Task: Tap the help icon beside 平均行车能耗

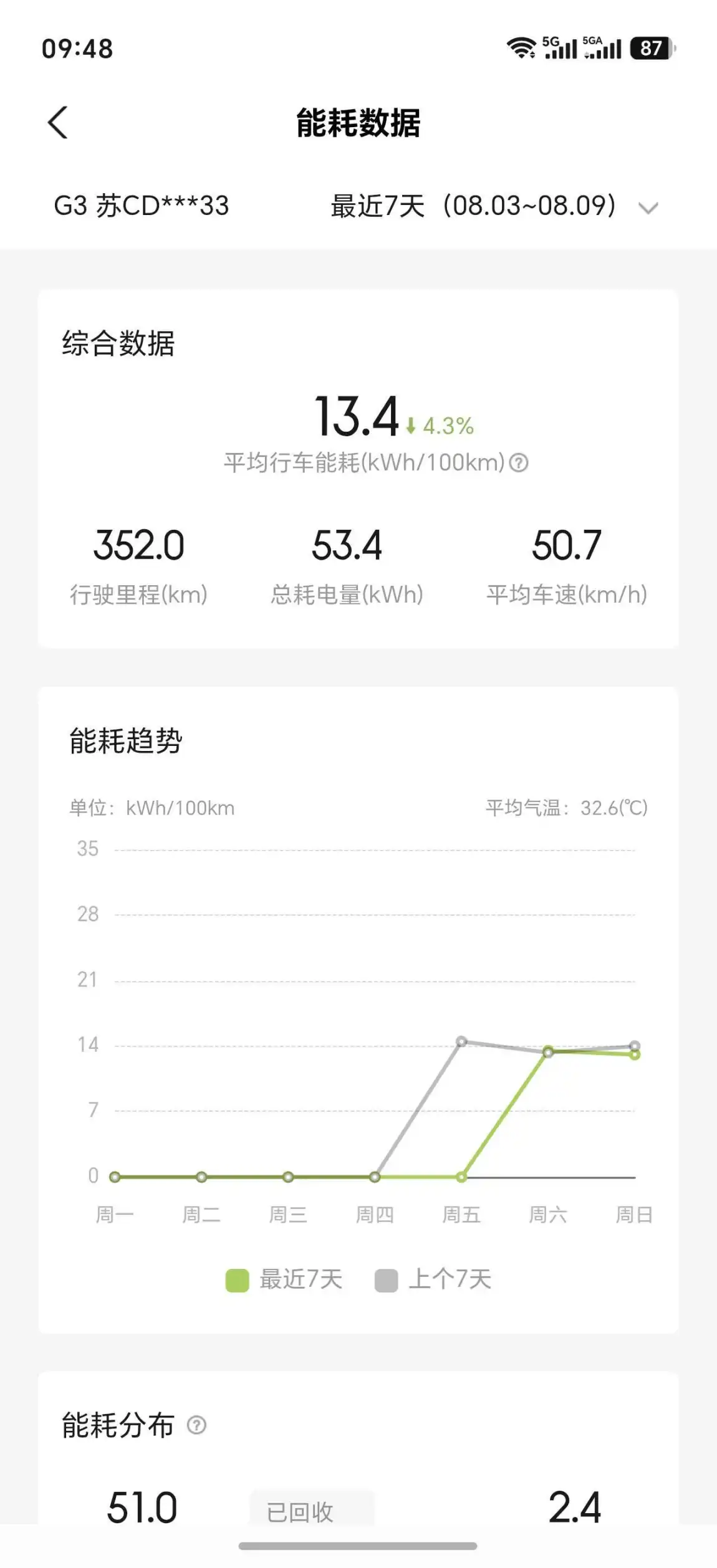Action: [x=519, y=462]
